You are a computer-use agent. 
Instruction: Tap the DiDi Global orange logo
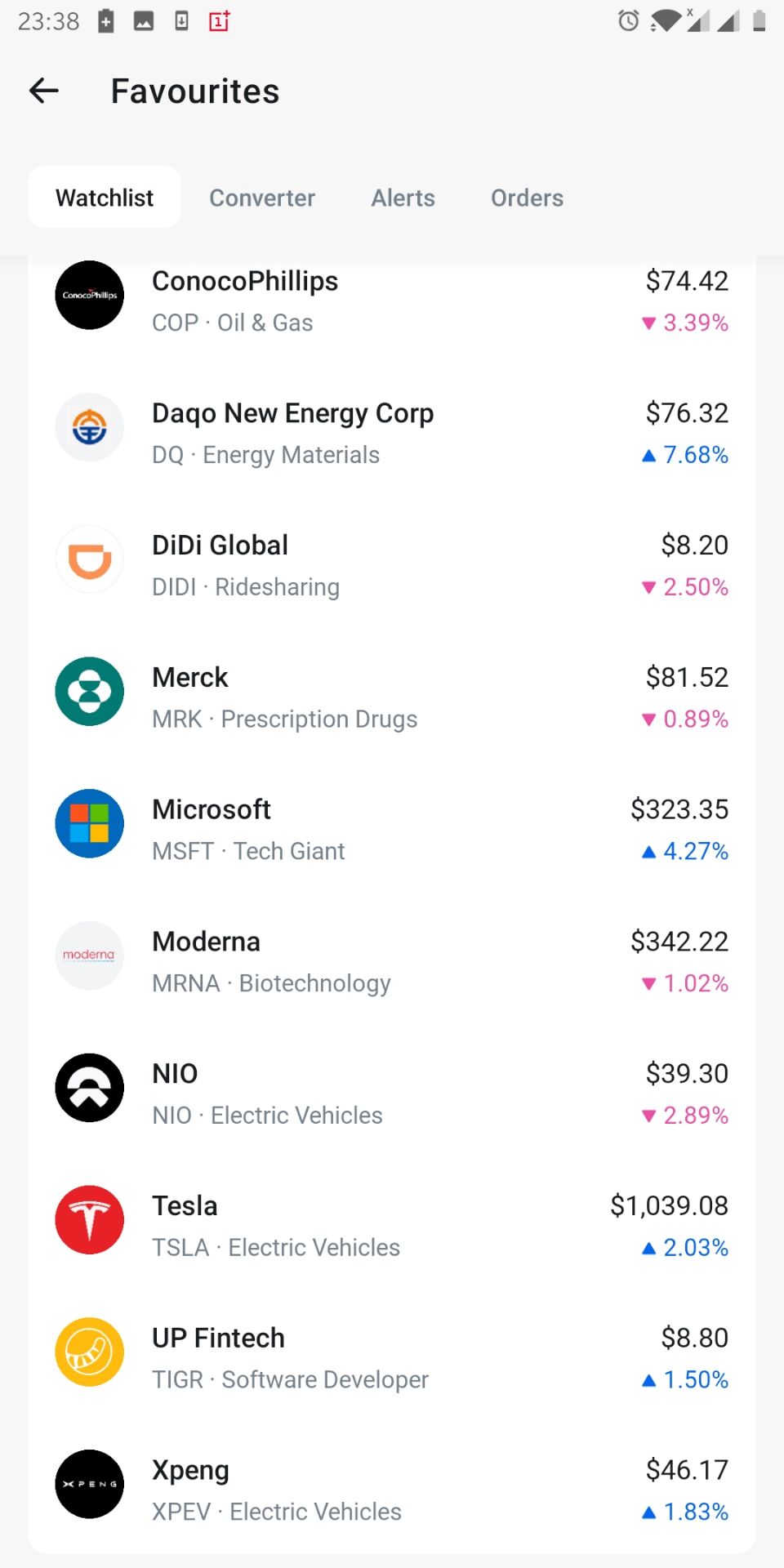[x=89, y=559]
